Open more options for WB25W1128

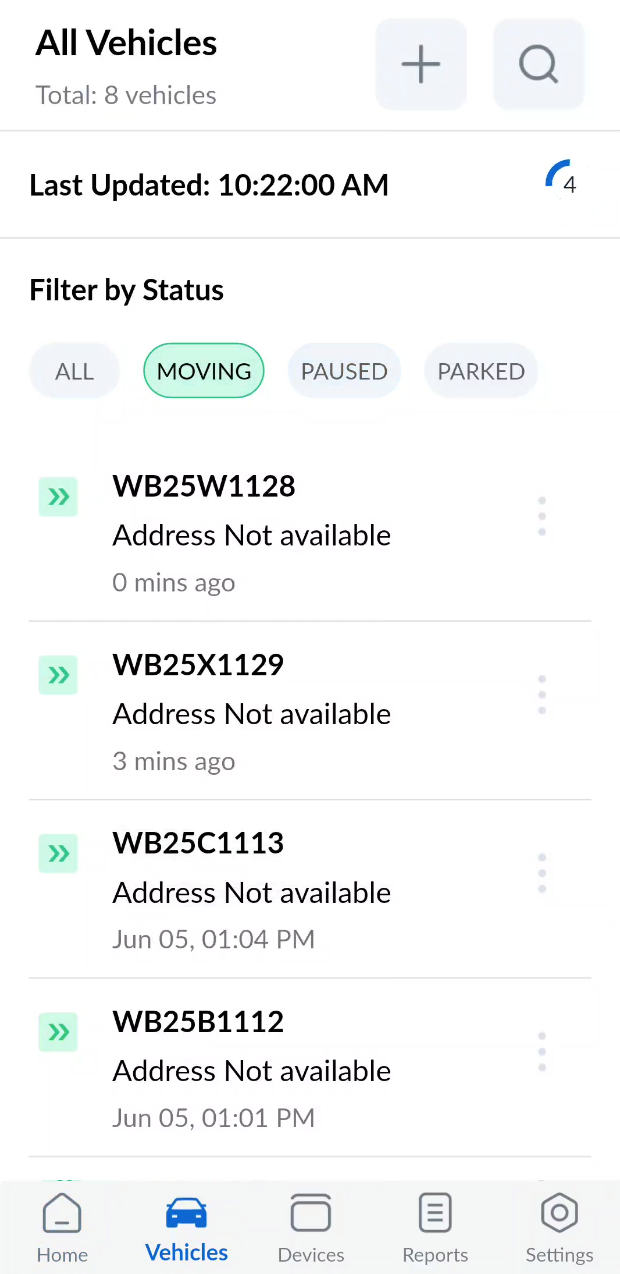[x=542, y=516]
